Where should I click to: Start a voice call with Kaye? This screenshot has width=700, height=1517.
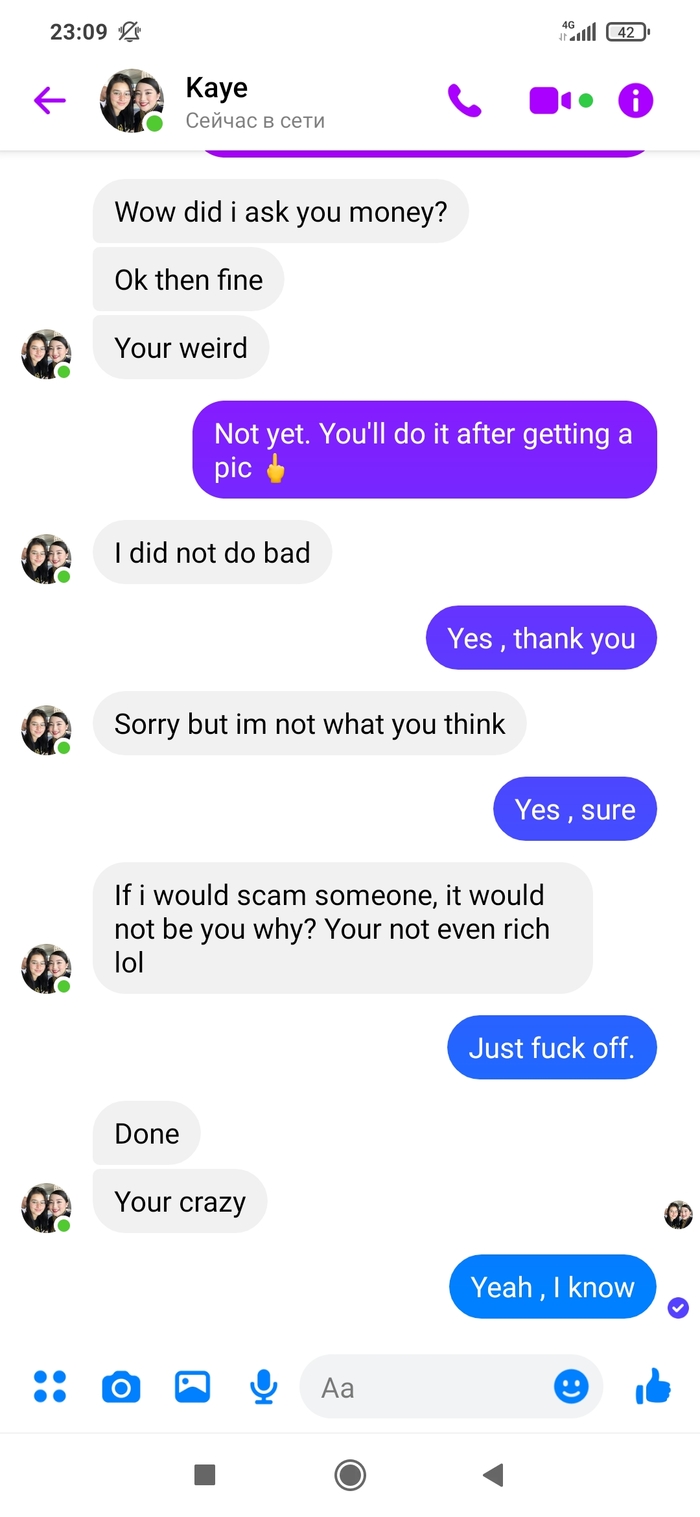464,100
